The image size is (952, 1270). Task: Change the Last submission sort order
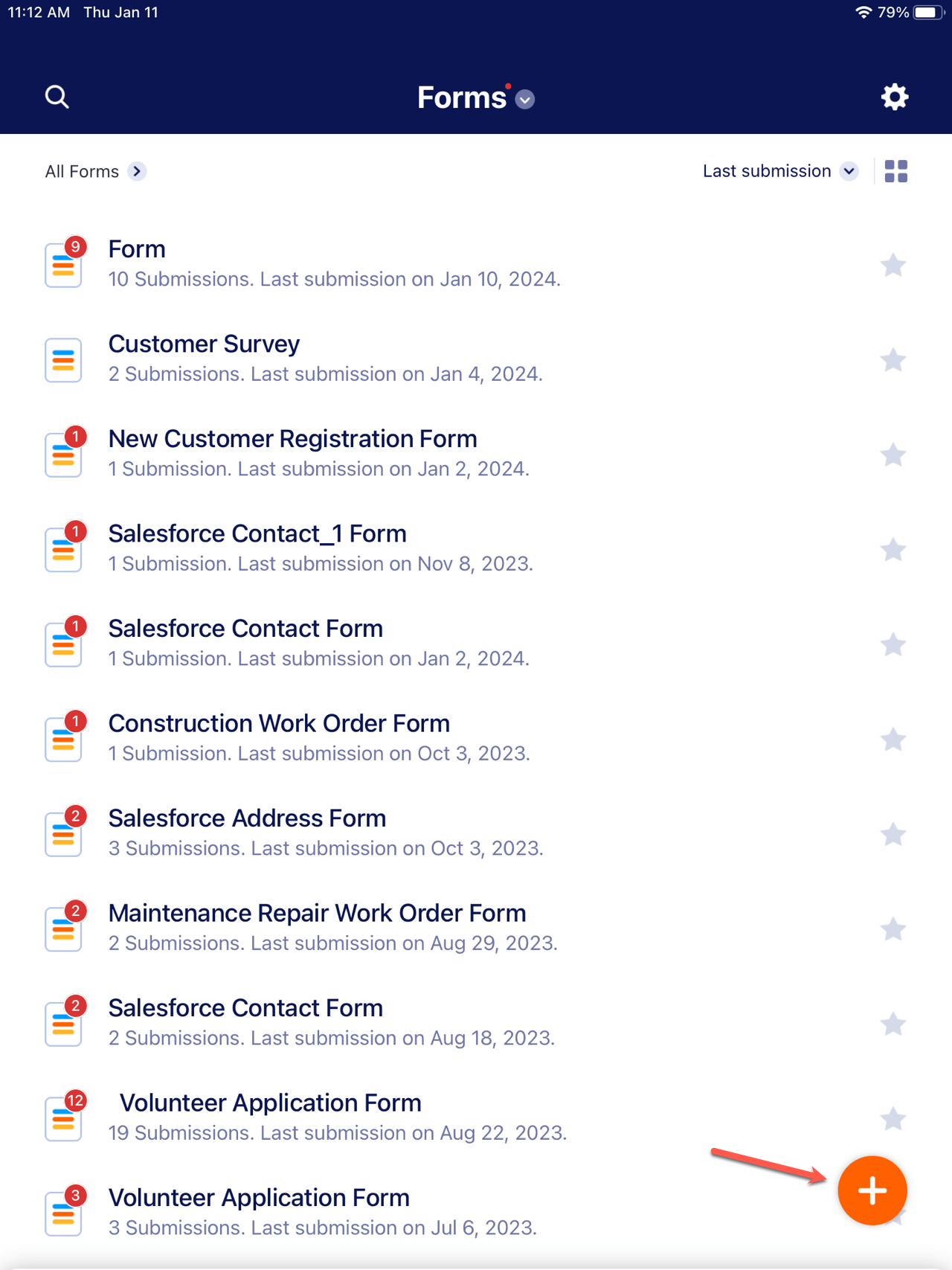tap(779, 171)
